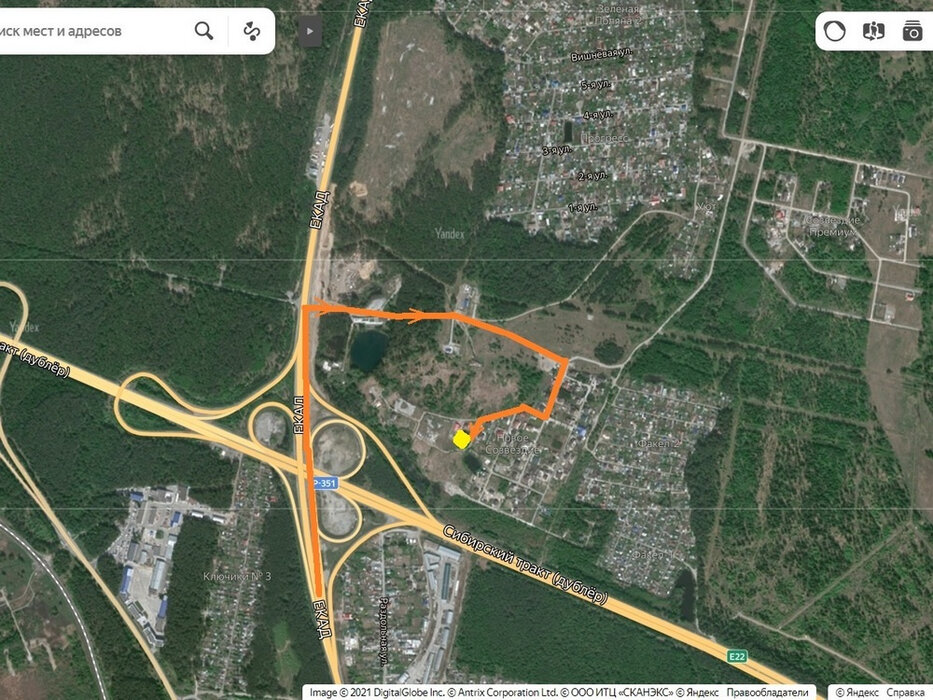Open the Справка help link
Viewport: 933px width, 700px height.
point(905,692)
